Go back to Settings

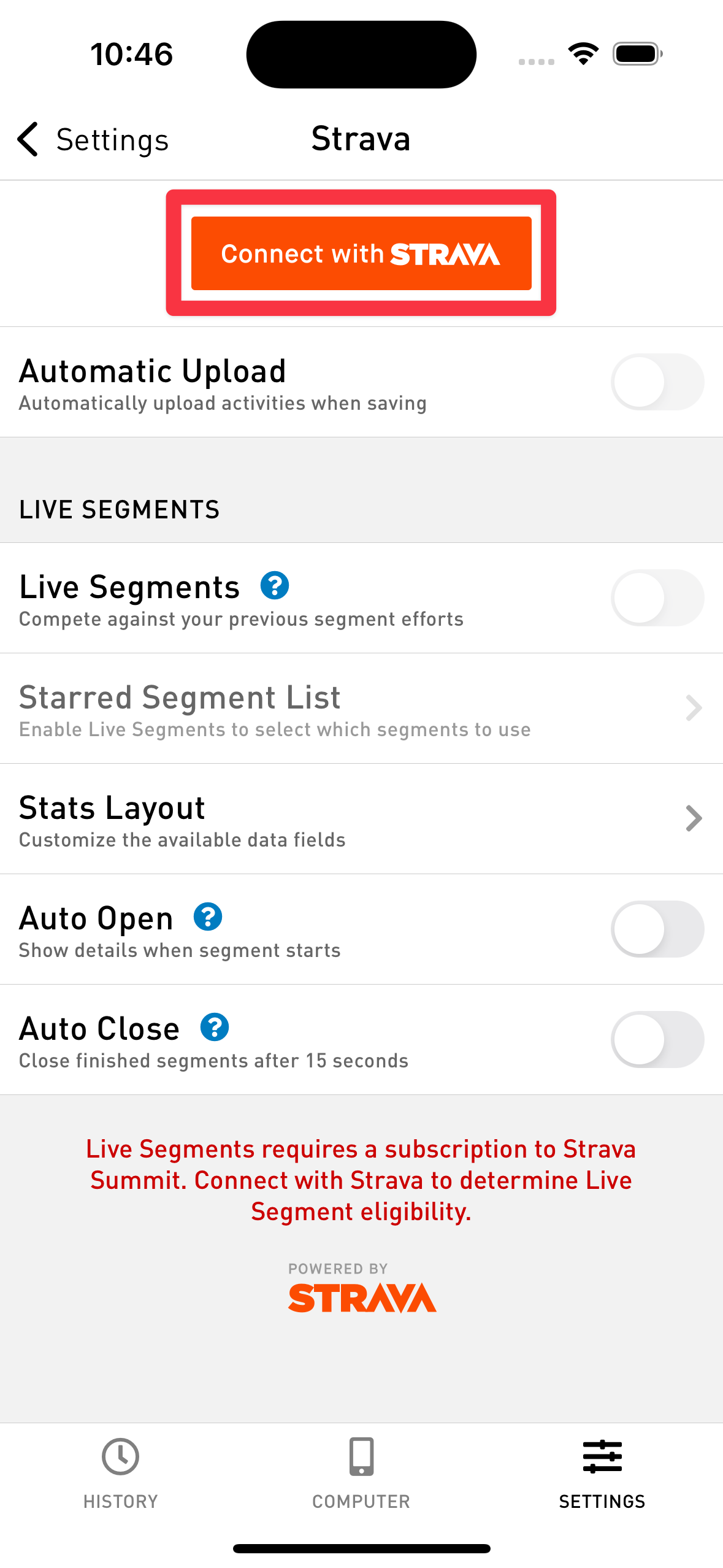click(x=93, y=140)
